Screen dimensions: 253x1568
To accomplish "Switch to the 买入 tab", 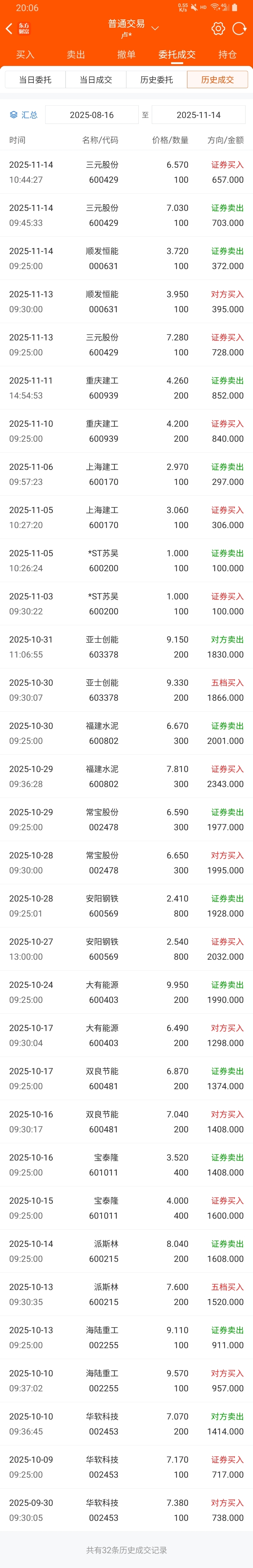I will tap(25, 55).
